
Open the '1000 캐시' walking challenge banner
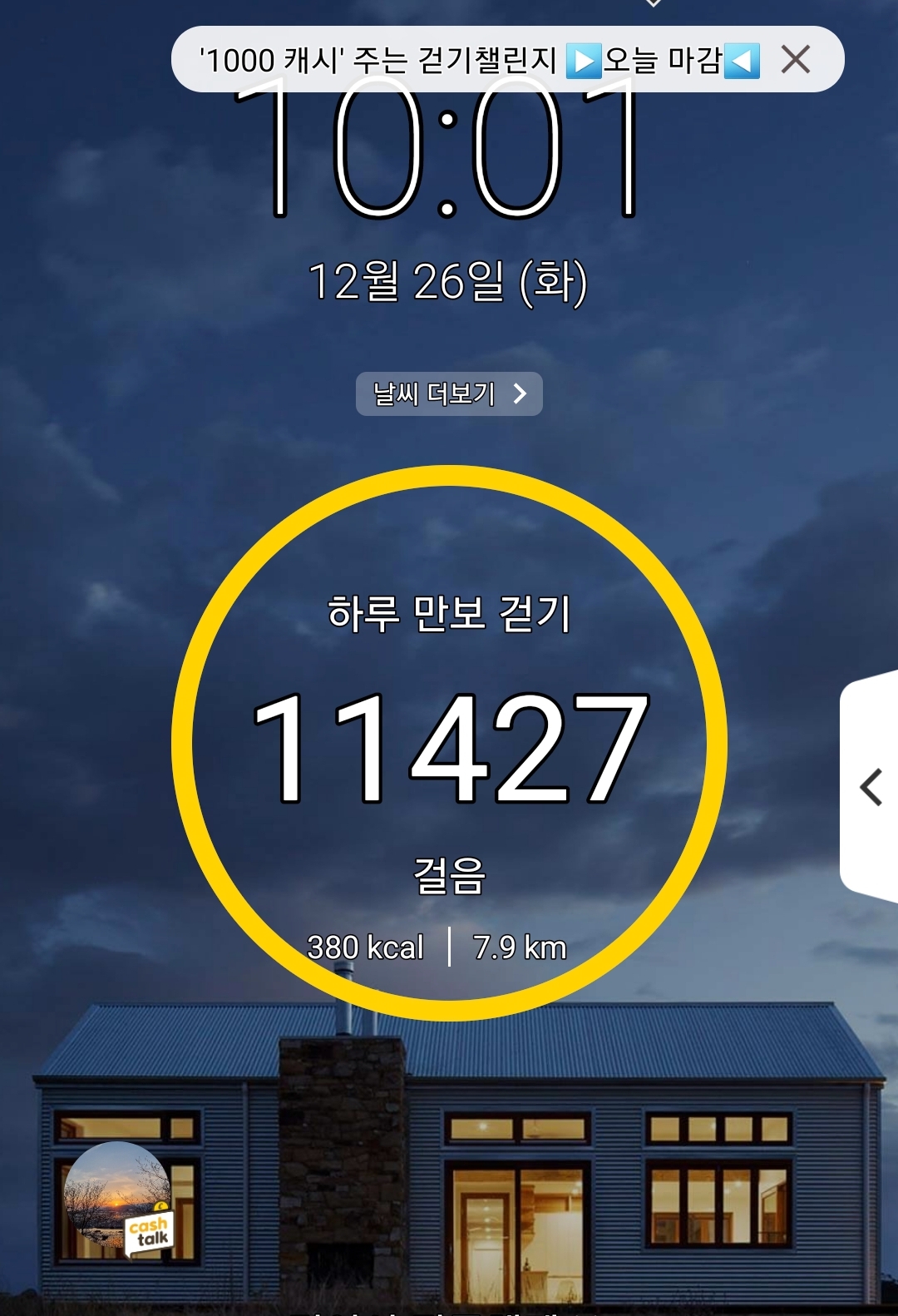(x=480, y=60)
